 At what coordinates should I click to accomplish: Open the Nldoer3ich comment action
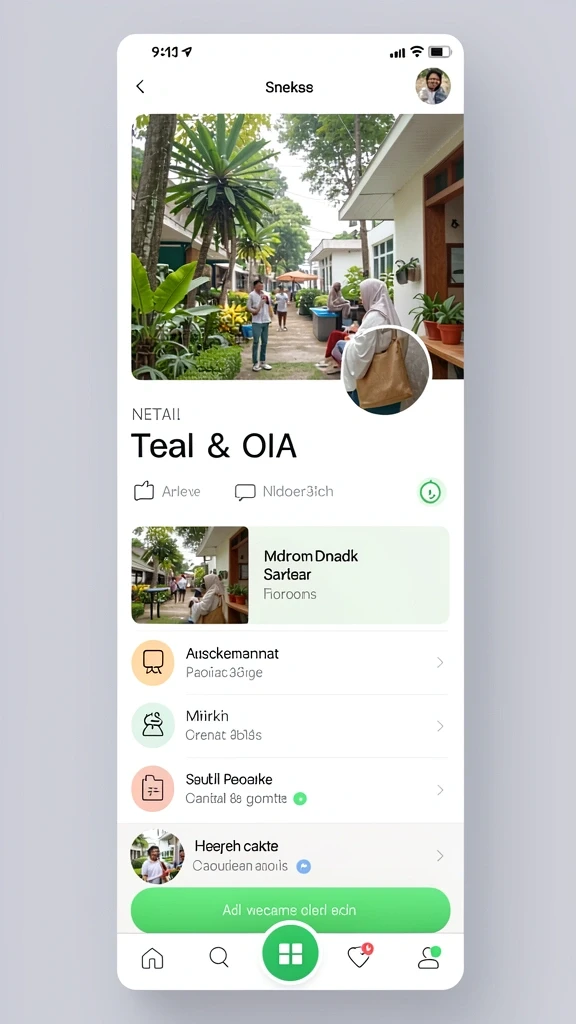point(284,491)
